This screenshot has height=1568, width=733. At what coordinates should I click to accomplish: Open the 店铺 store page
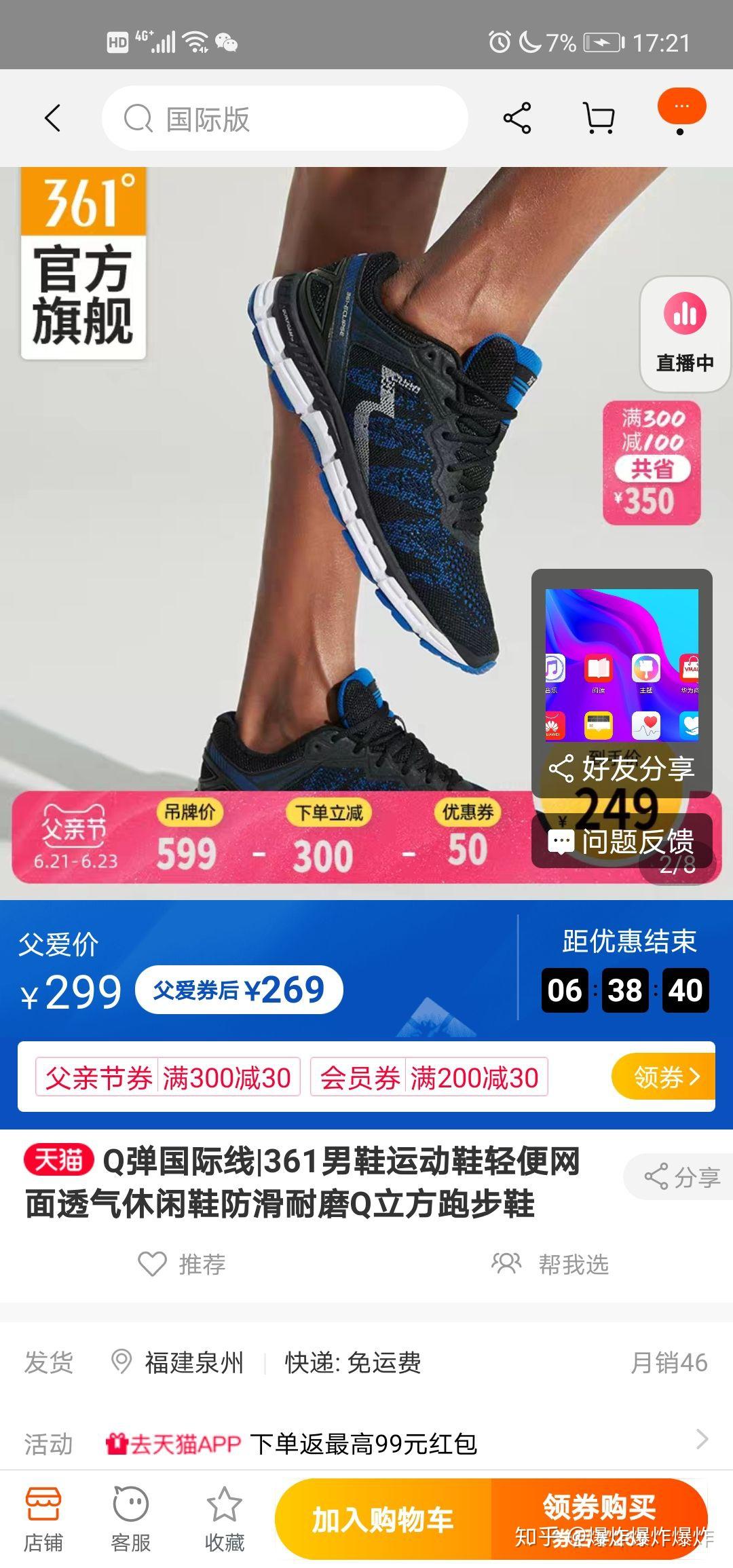coord(43,1519)
